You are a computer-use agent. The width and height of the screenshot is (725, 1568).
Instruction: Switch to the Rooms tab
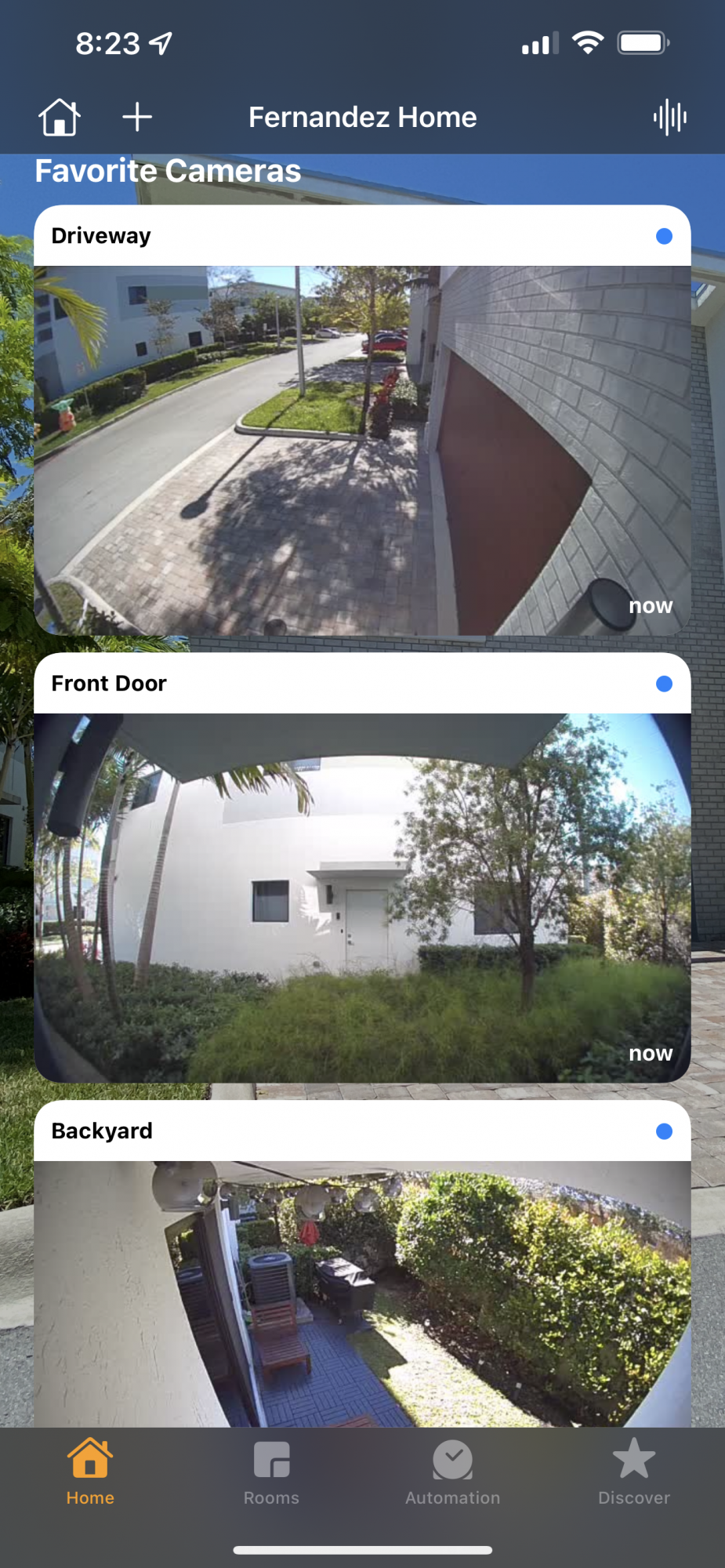coord(271,1472)
